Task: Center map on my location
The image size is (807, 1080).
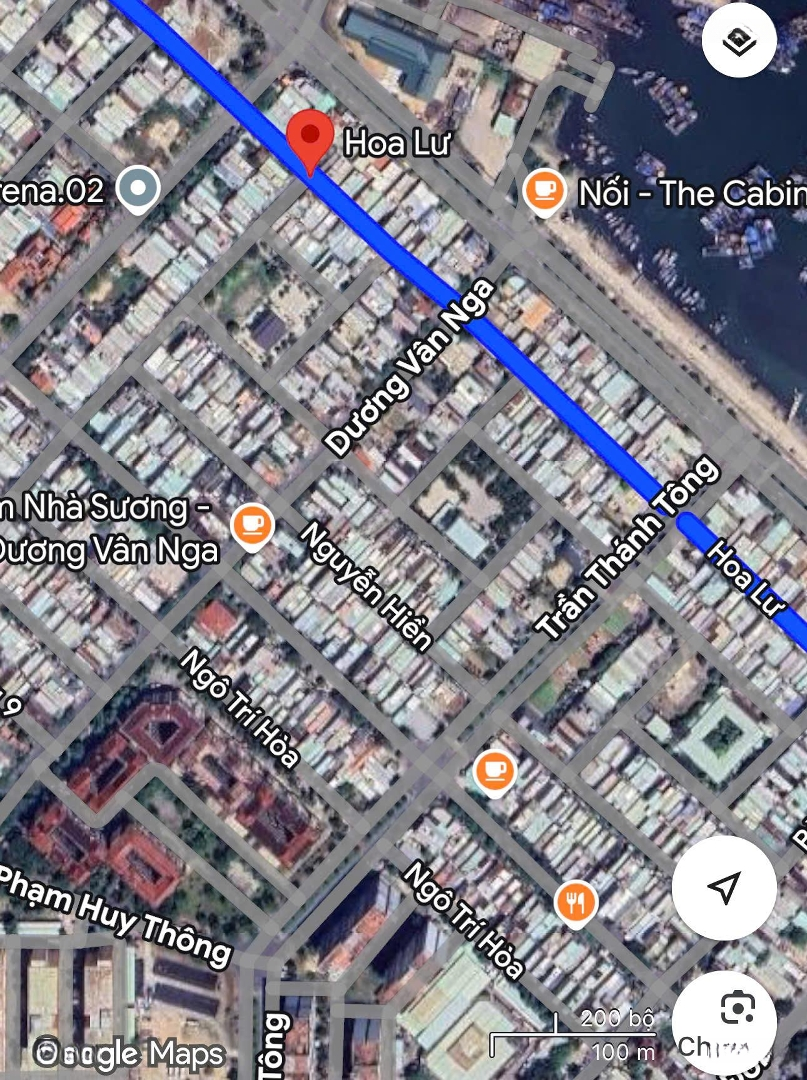Action: click(724, 887)
